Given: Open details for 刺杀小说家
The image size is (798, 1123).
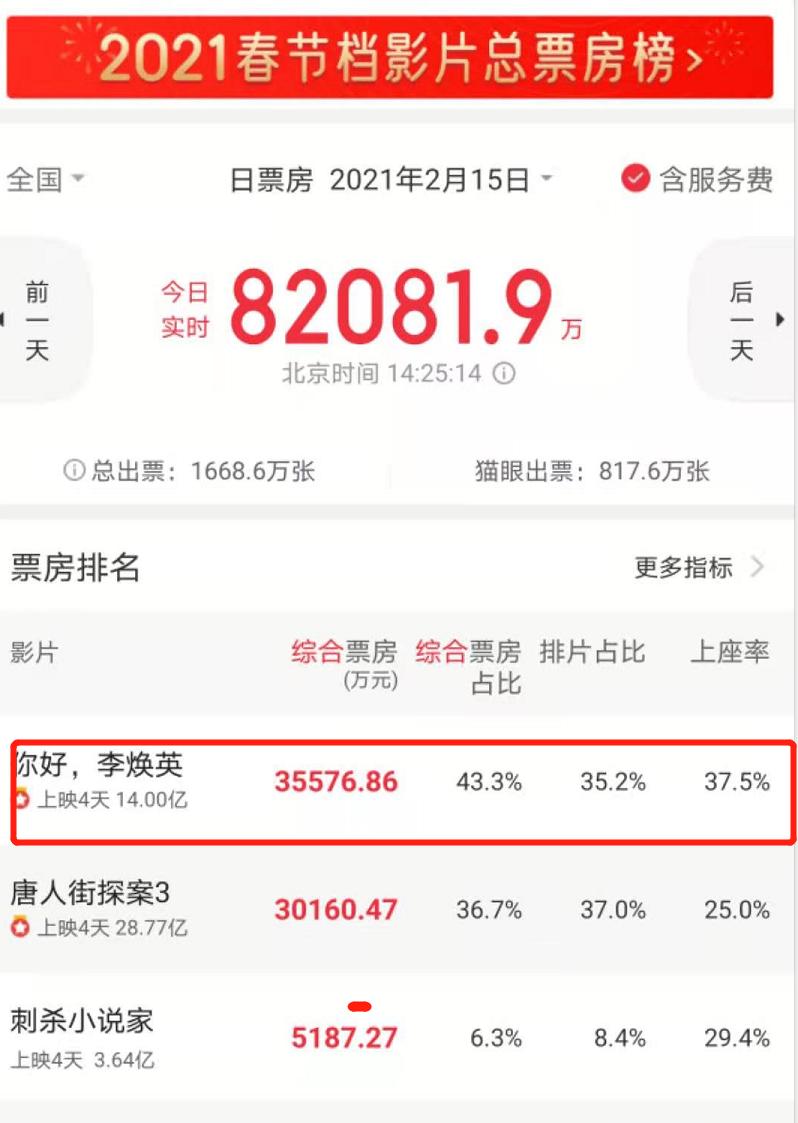Looking at the screenshot, I should click(398, 1037).
